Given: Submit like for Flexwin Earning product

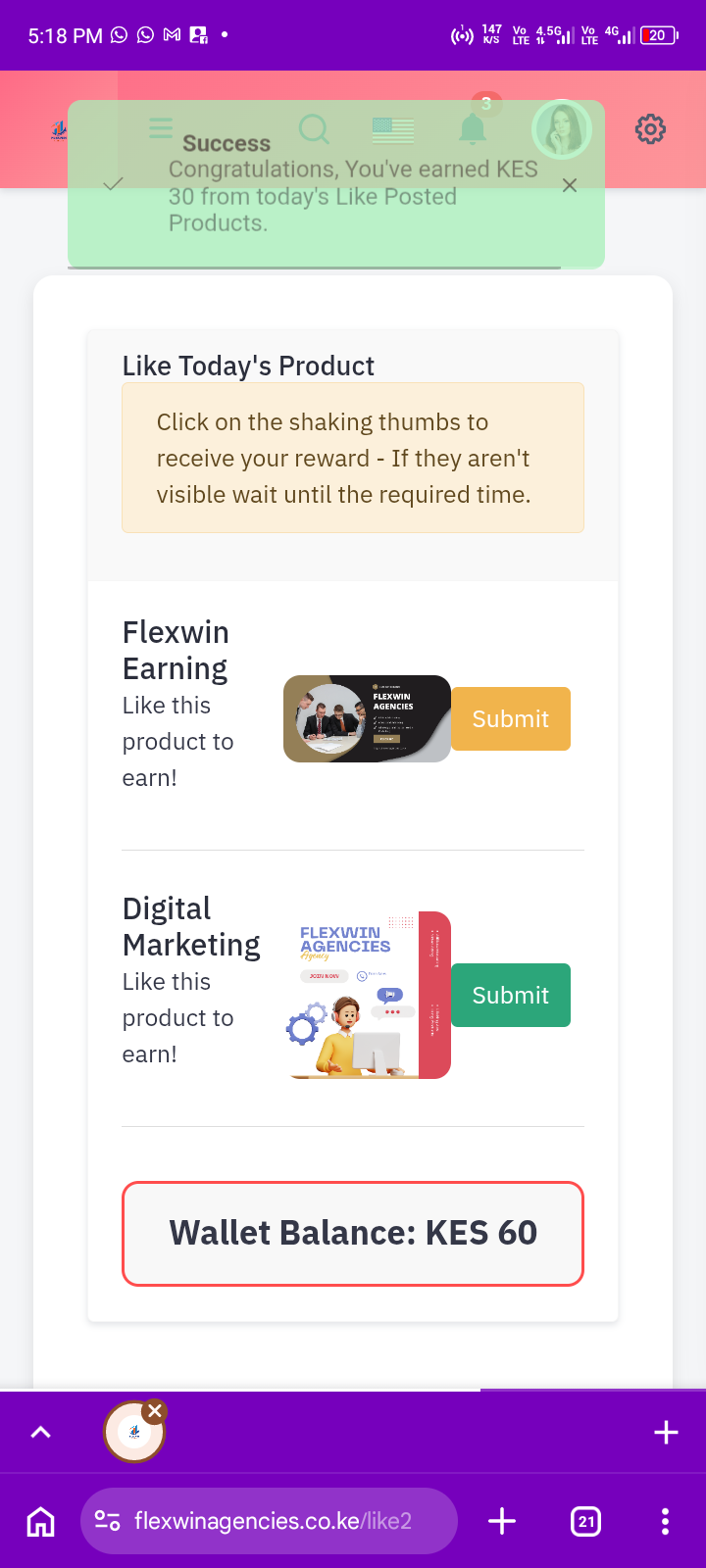Looking at the screenshot, I should tap(510, 719).
